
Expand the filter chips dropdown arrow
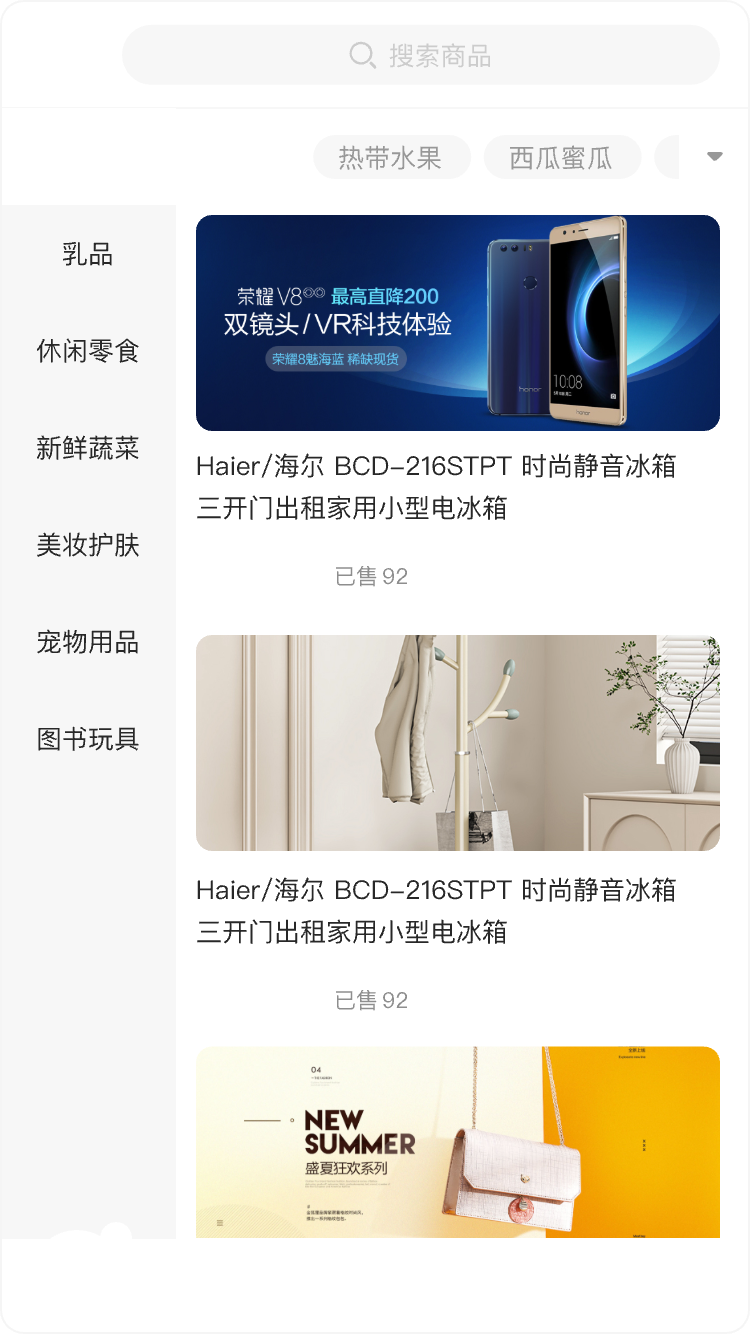pyautogui.click(x=714, y=157)
